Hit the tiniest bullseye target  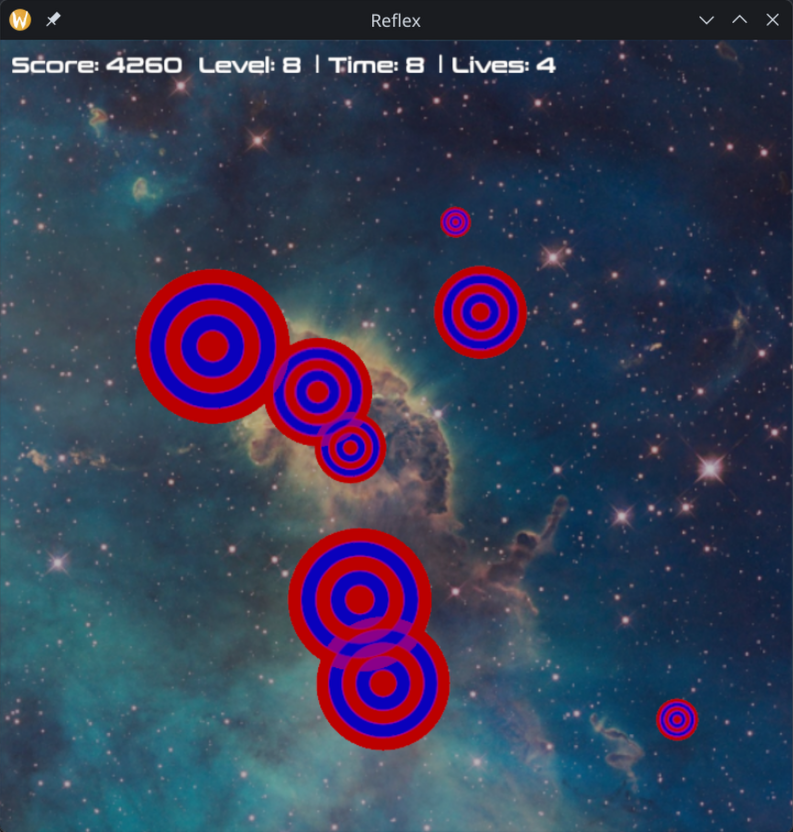coord(455,222)
